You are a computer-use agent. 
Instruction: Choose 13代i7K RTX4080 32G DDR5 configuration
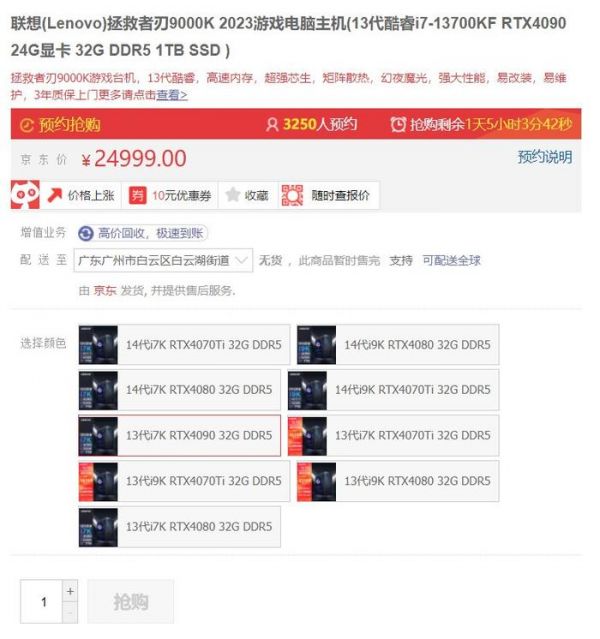pyautogui.click(x=179, y=526)
